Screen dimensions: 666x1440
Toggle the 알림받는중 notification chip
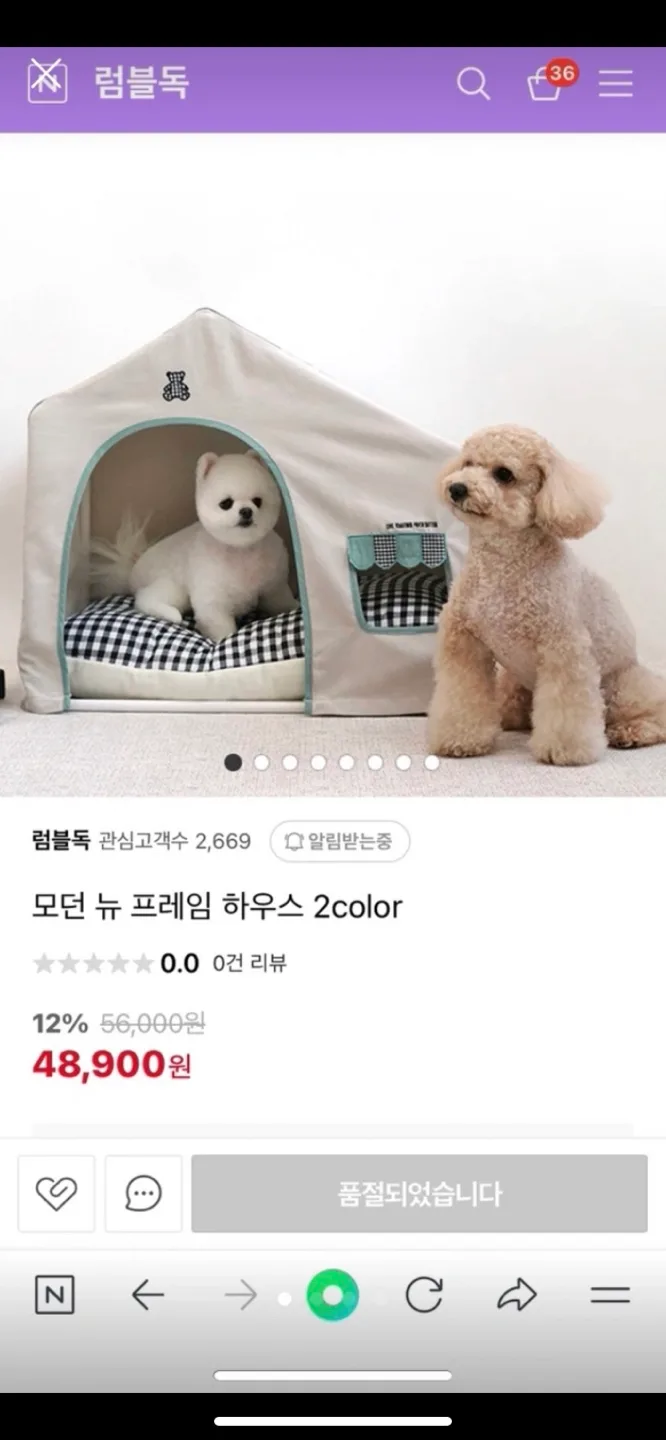click(x=339, y=841)
